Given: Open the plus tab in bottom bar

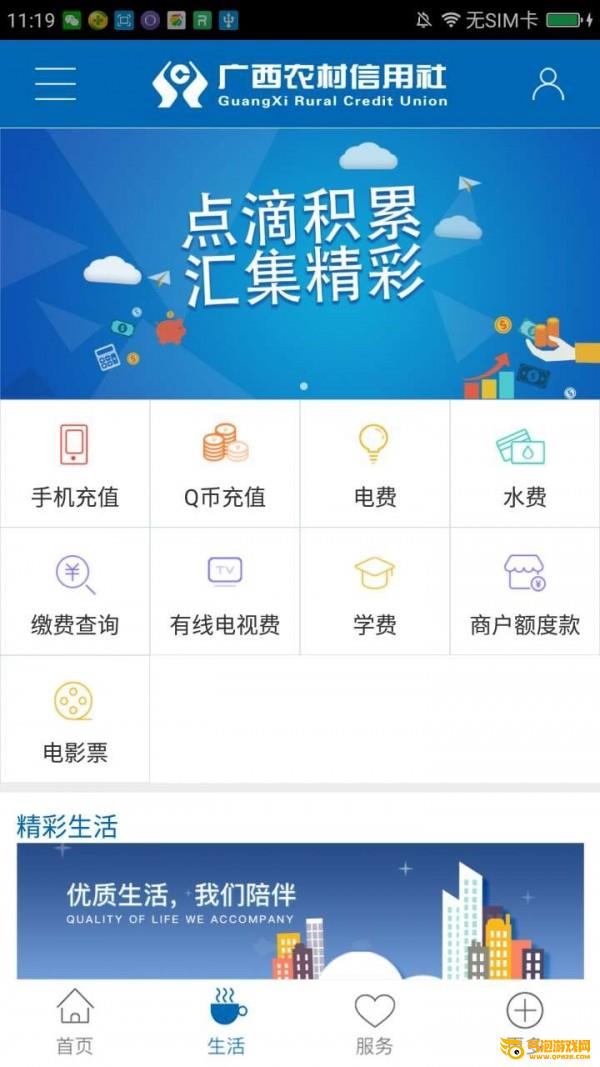Looking at the screenshot, I should (x=524, y=1012).
